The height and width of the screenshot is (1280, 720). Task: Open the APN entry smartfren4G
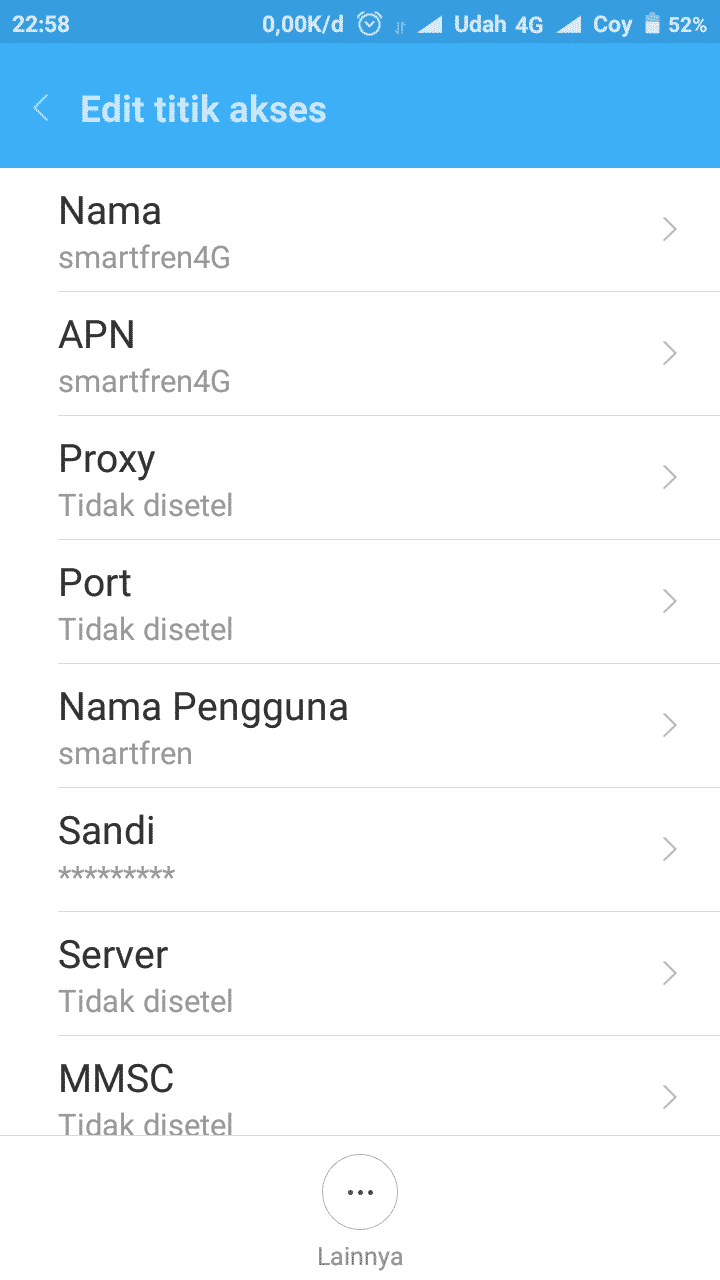[x=360, y=354]
